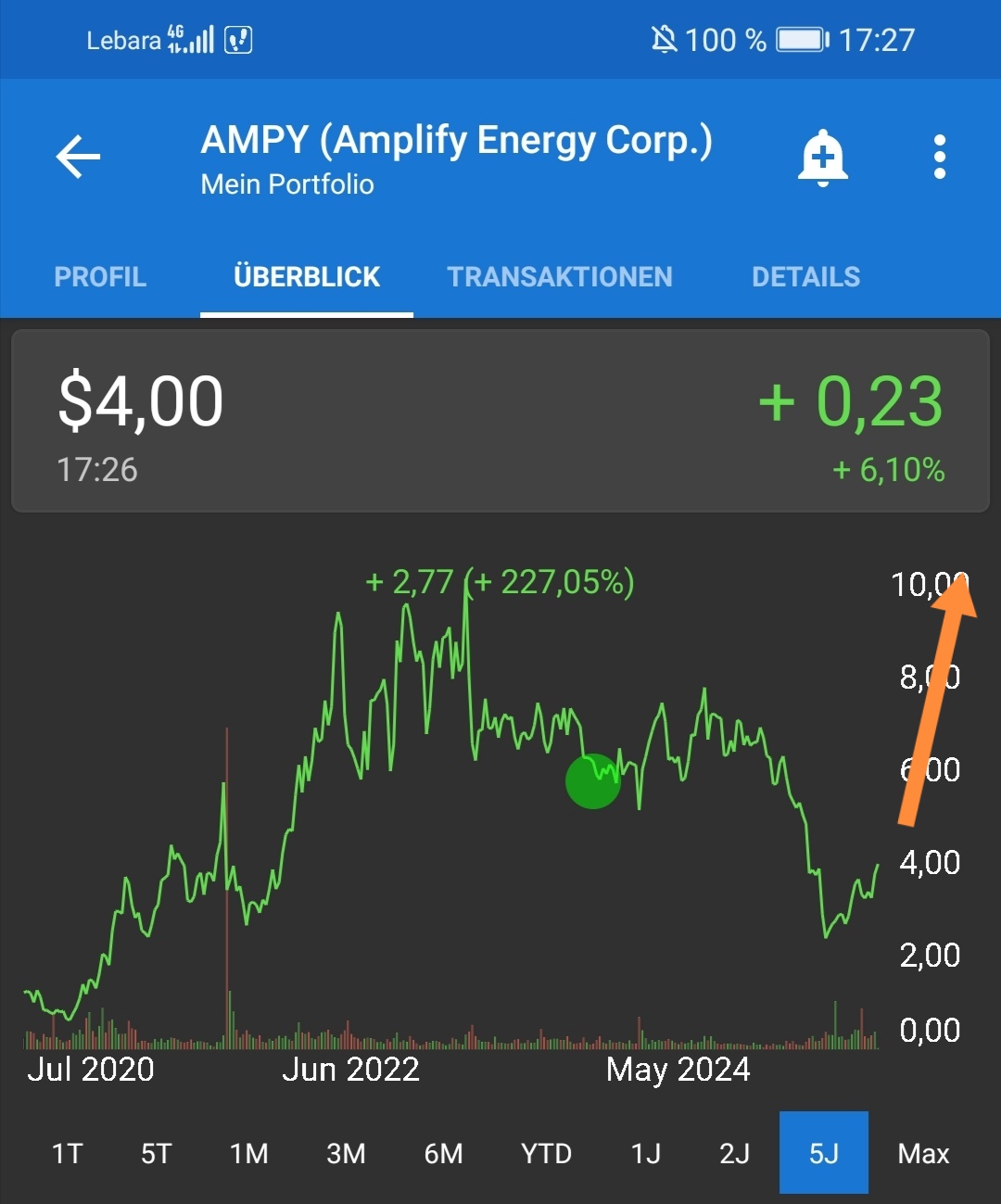Add a price alert with the bell

click(x=823, y=158)
